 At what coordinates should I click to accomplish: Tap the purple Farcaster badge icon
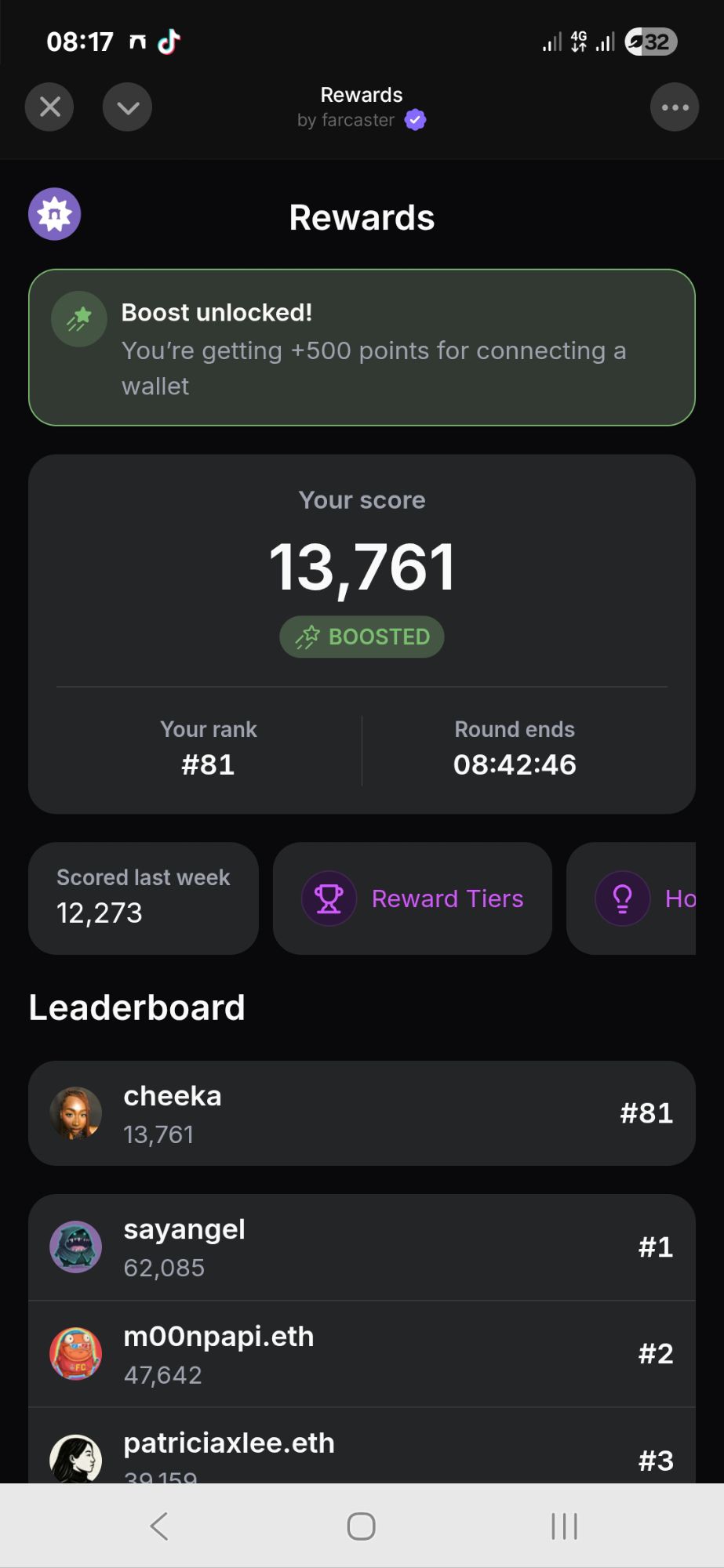[55, 214]
